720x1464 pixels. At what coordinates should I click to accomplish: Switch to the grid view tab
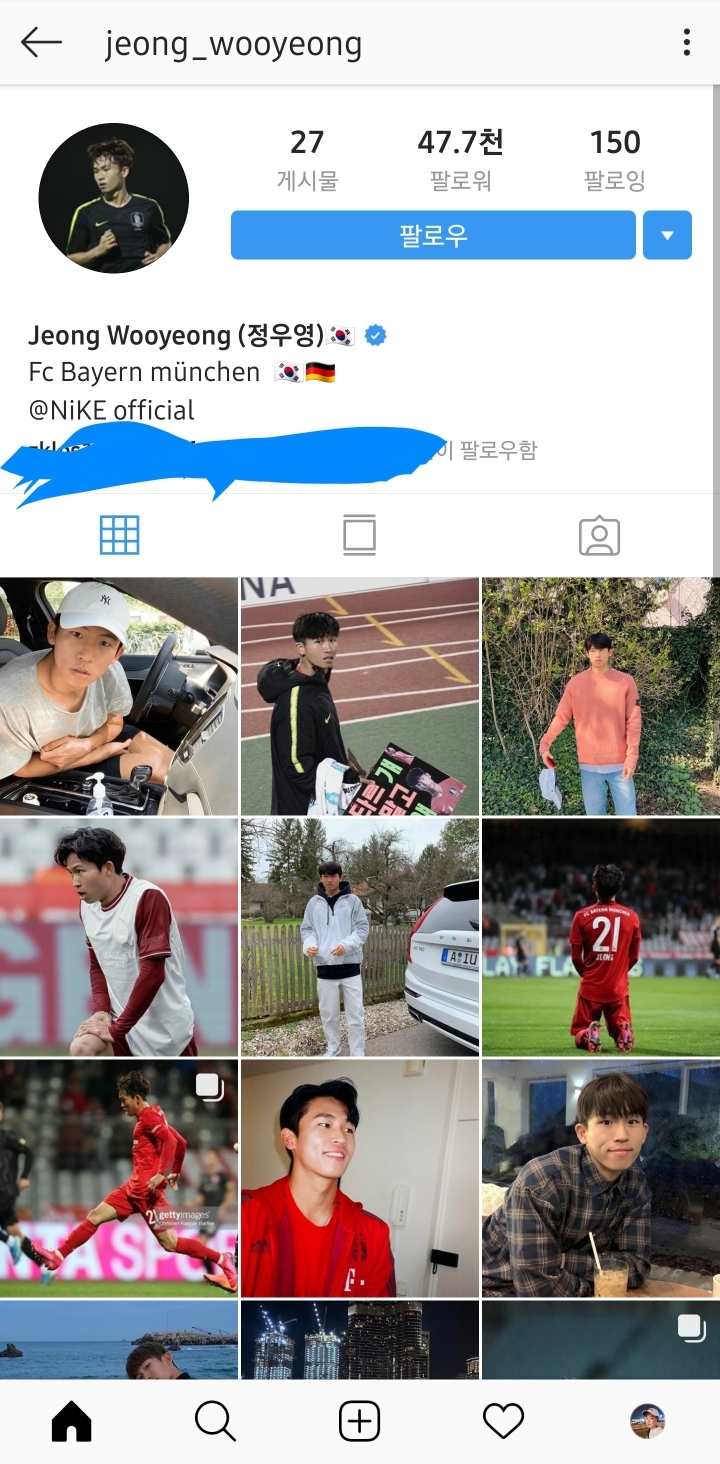[119, 536]
